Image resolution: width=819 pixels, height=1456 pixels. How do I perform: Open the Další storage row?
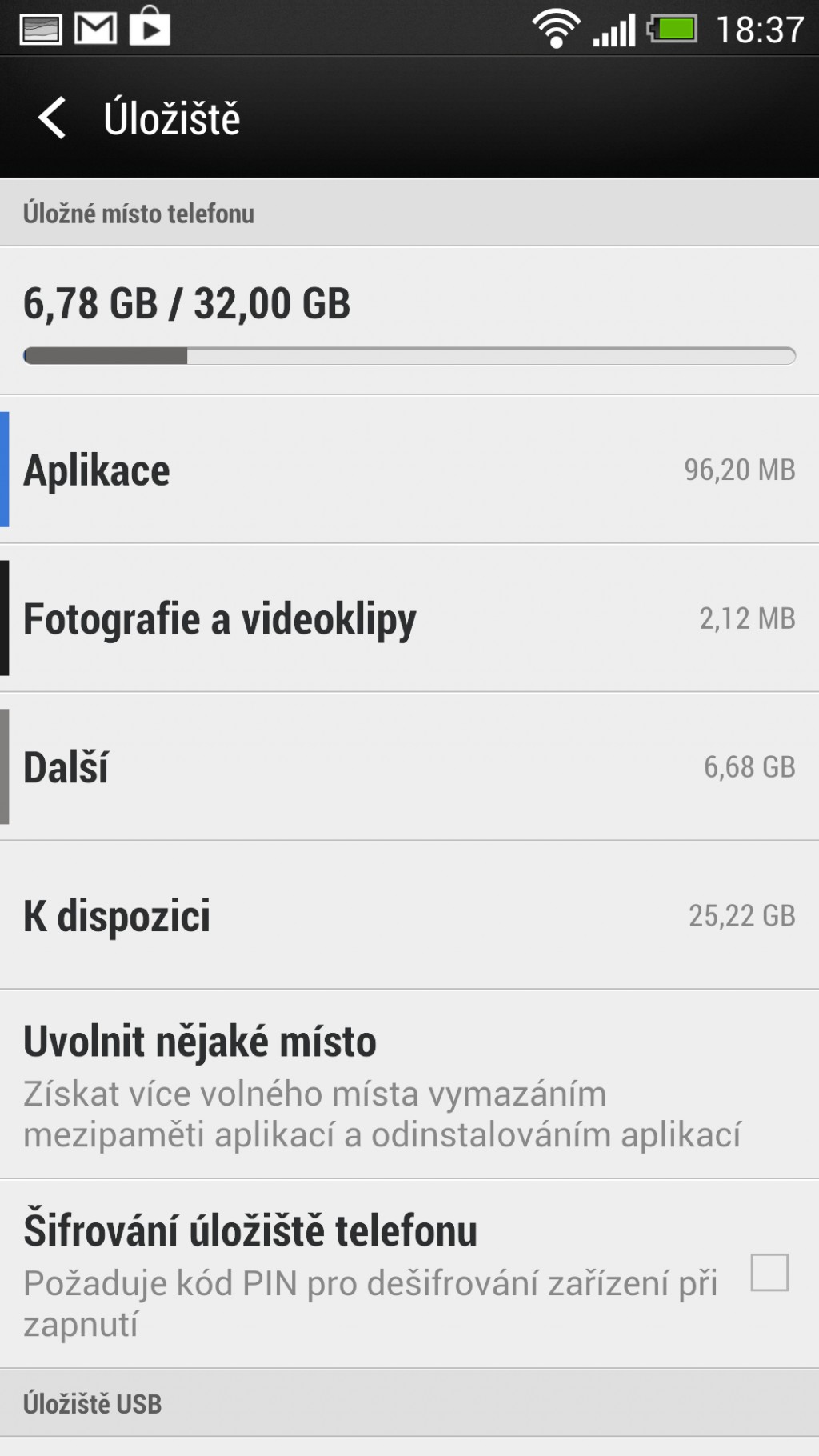coord(409,767)
